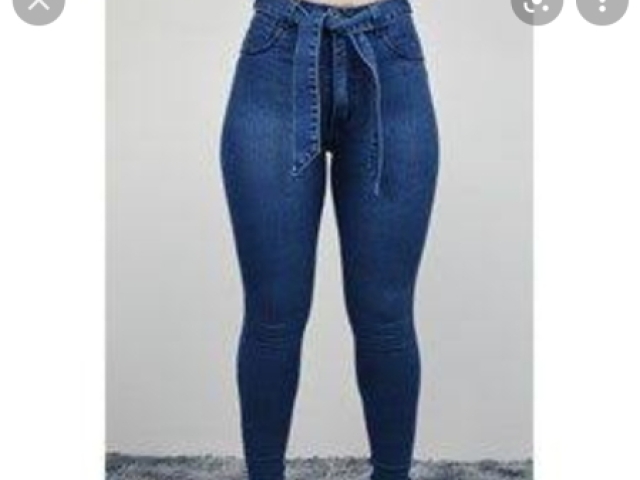Close the image viewer

[38, 4]
